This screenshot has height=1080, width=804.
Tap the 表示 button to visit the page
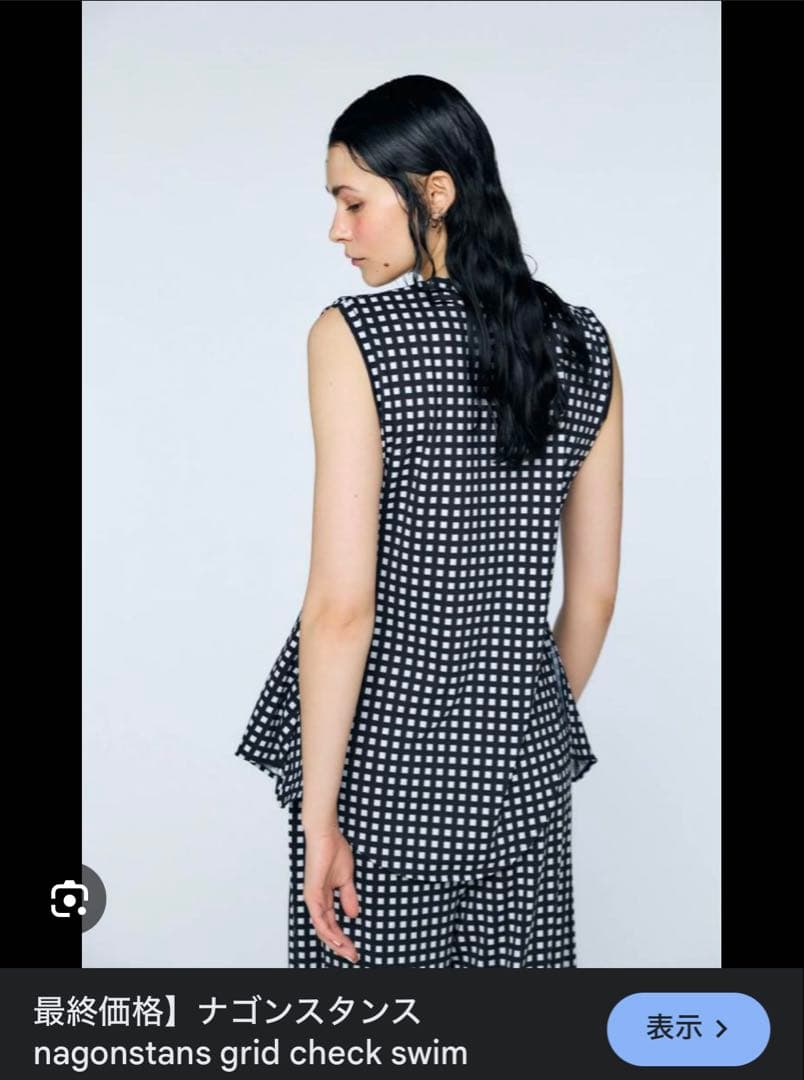[687, 1029]
